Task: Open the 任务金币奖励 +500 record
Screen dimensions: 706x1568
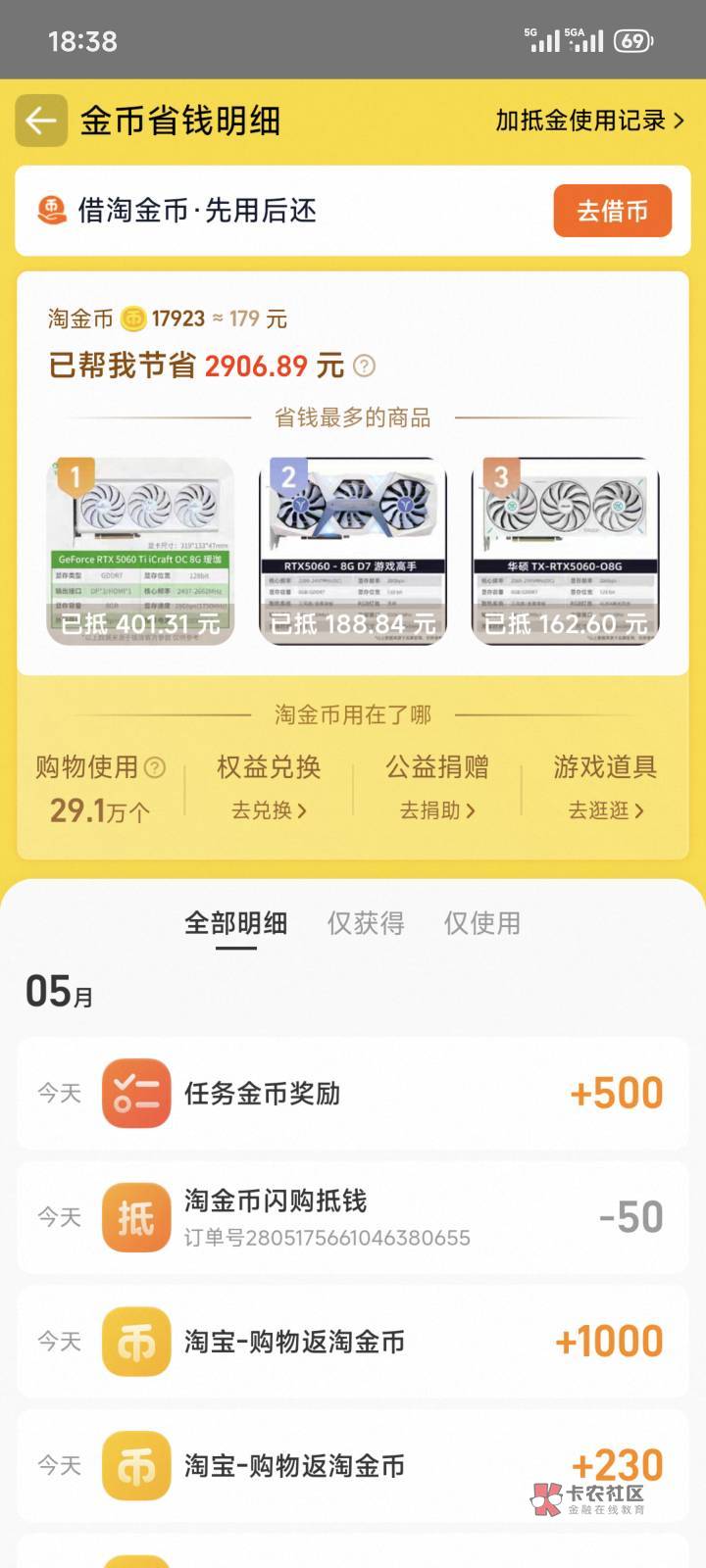Action: click(x=353, y=1093)
